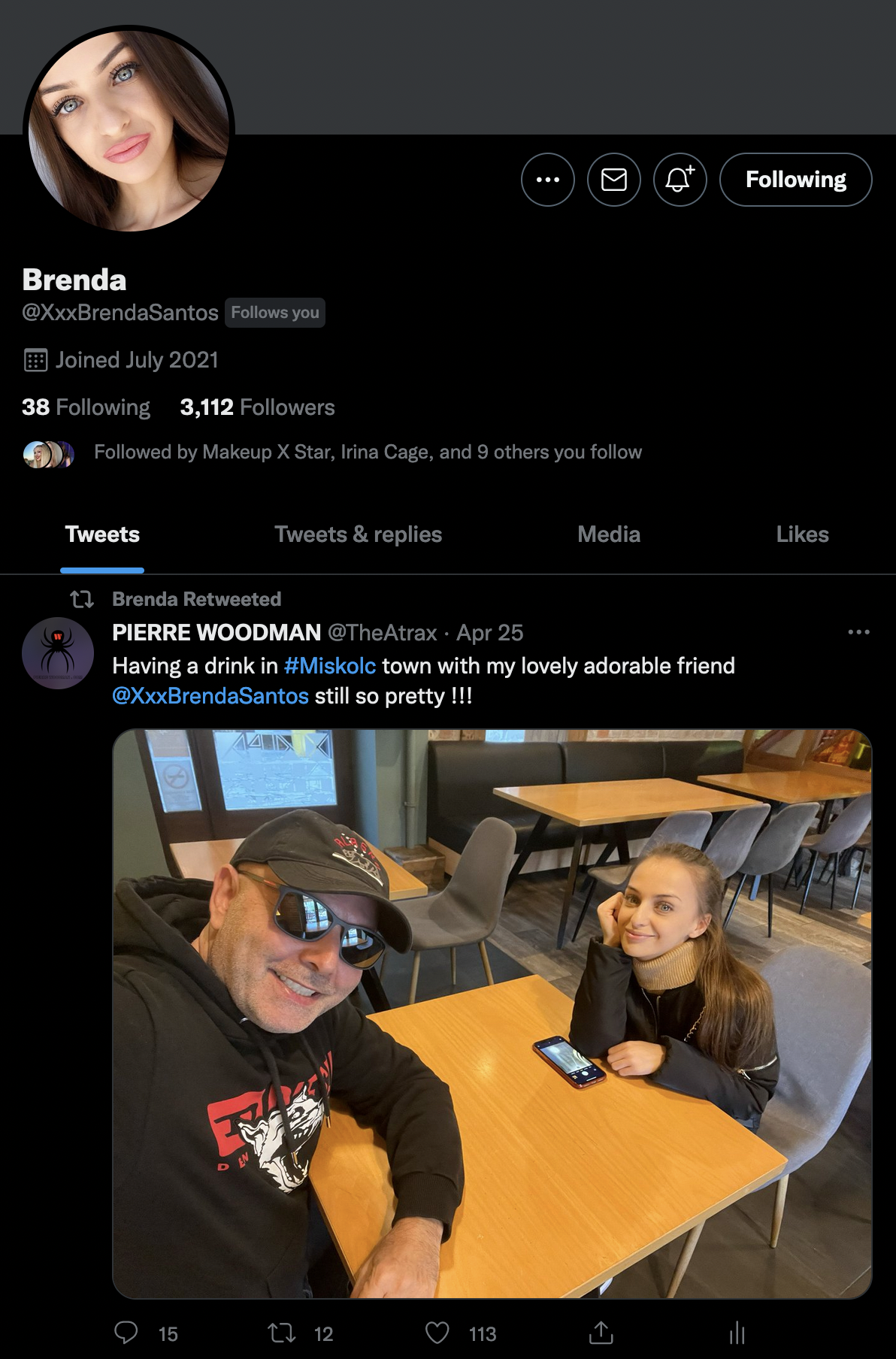Like PIERRE WOODMAN's tweet
This screenshot has height=1359, width=896.
click(437, 1333)
